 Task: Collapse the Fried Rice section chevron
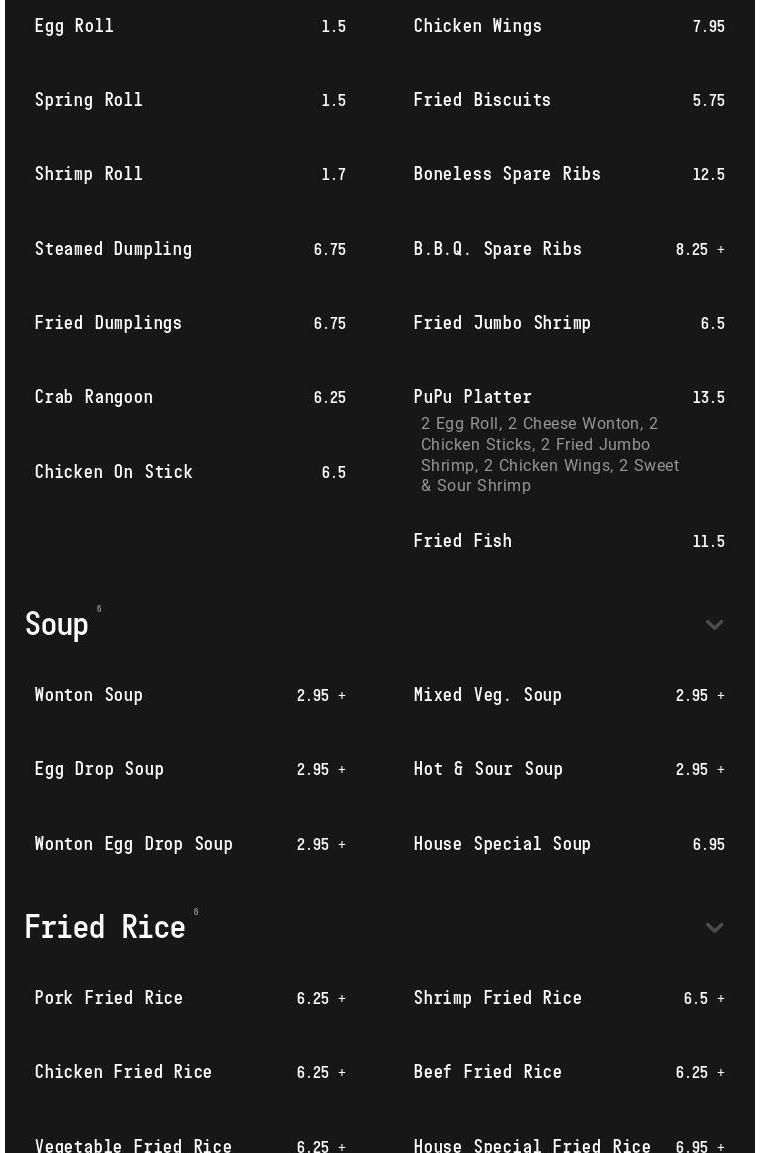(714, 928)
